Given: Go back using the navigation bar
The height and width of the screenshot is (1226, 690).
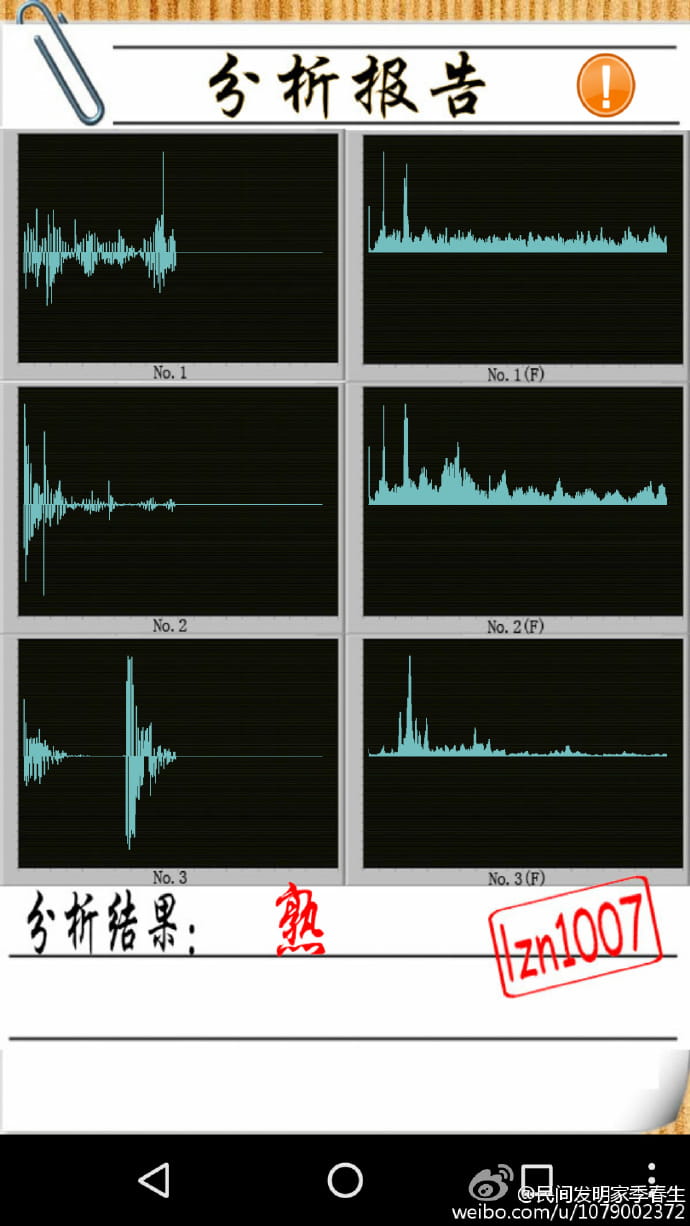Looking at the screenshot, I should tap(154, 1180).
